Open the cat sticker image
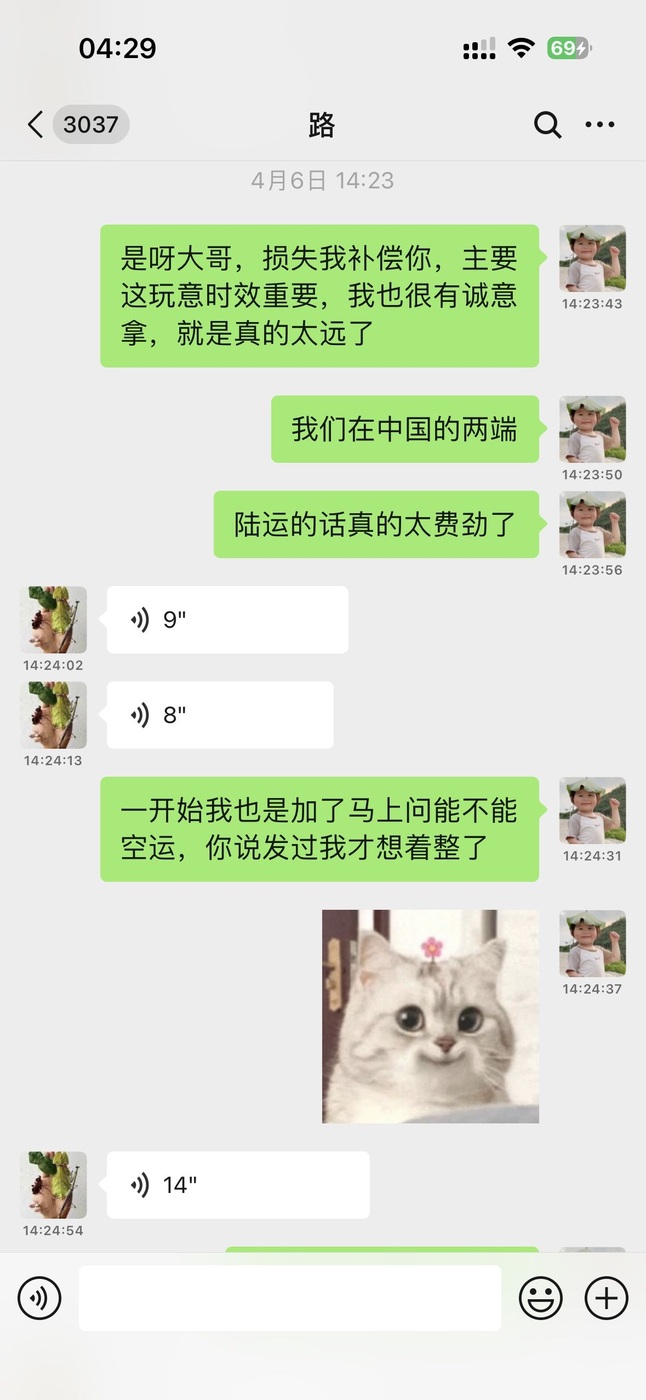 click(431, 1016)
